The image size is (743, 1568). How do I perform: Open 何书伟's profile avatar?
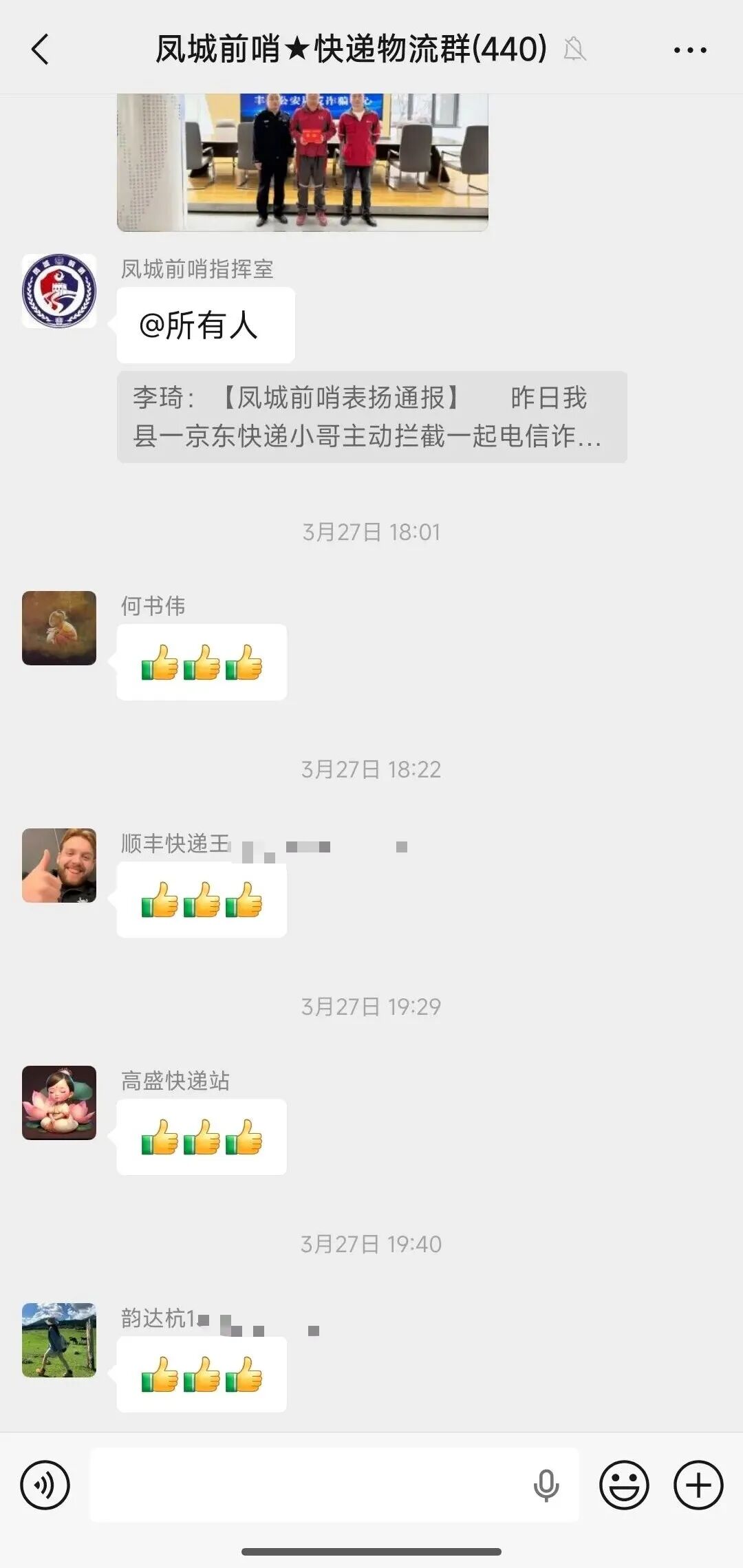(59, 628)
